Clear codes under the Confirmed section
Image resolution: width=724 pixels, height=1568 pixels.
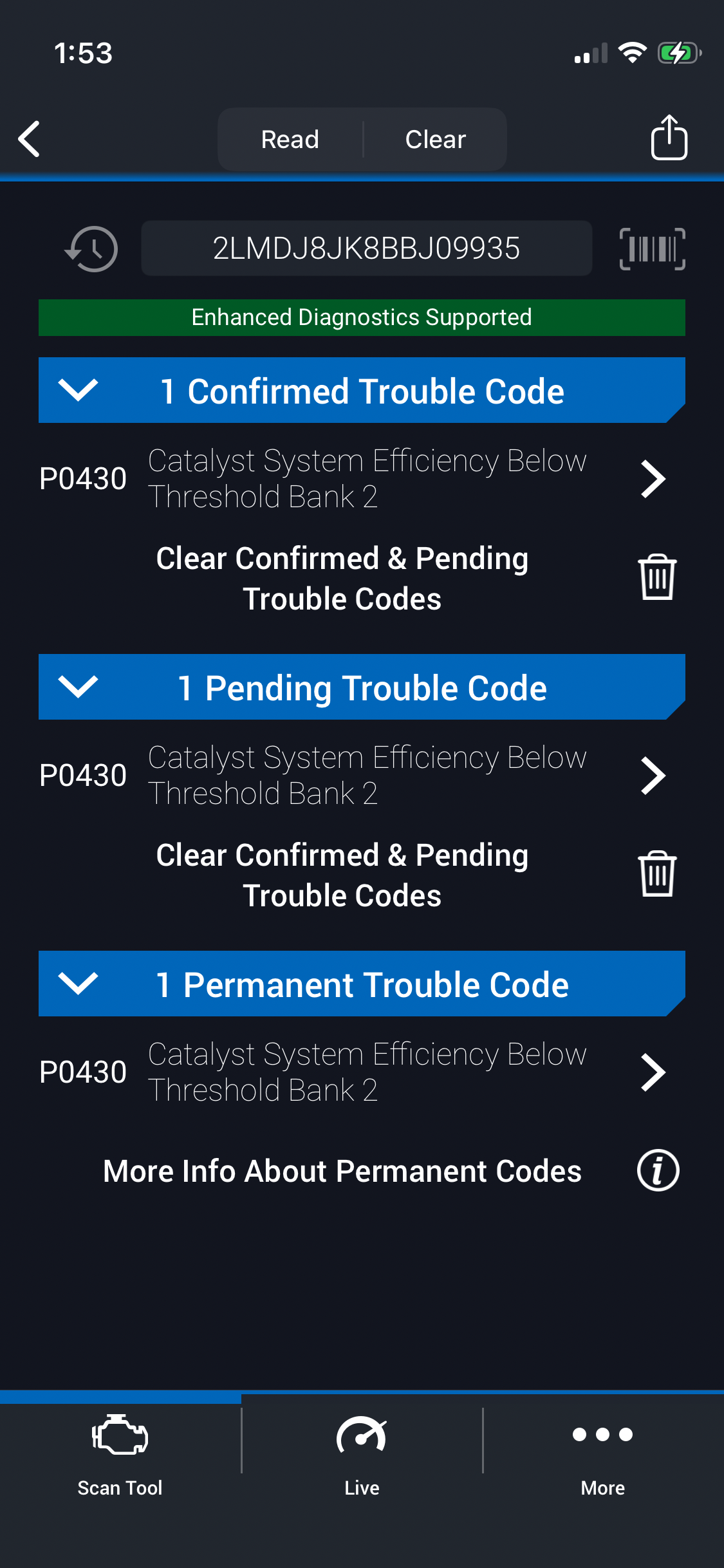click(656, 577)
